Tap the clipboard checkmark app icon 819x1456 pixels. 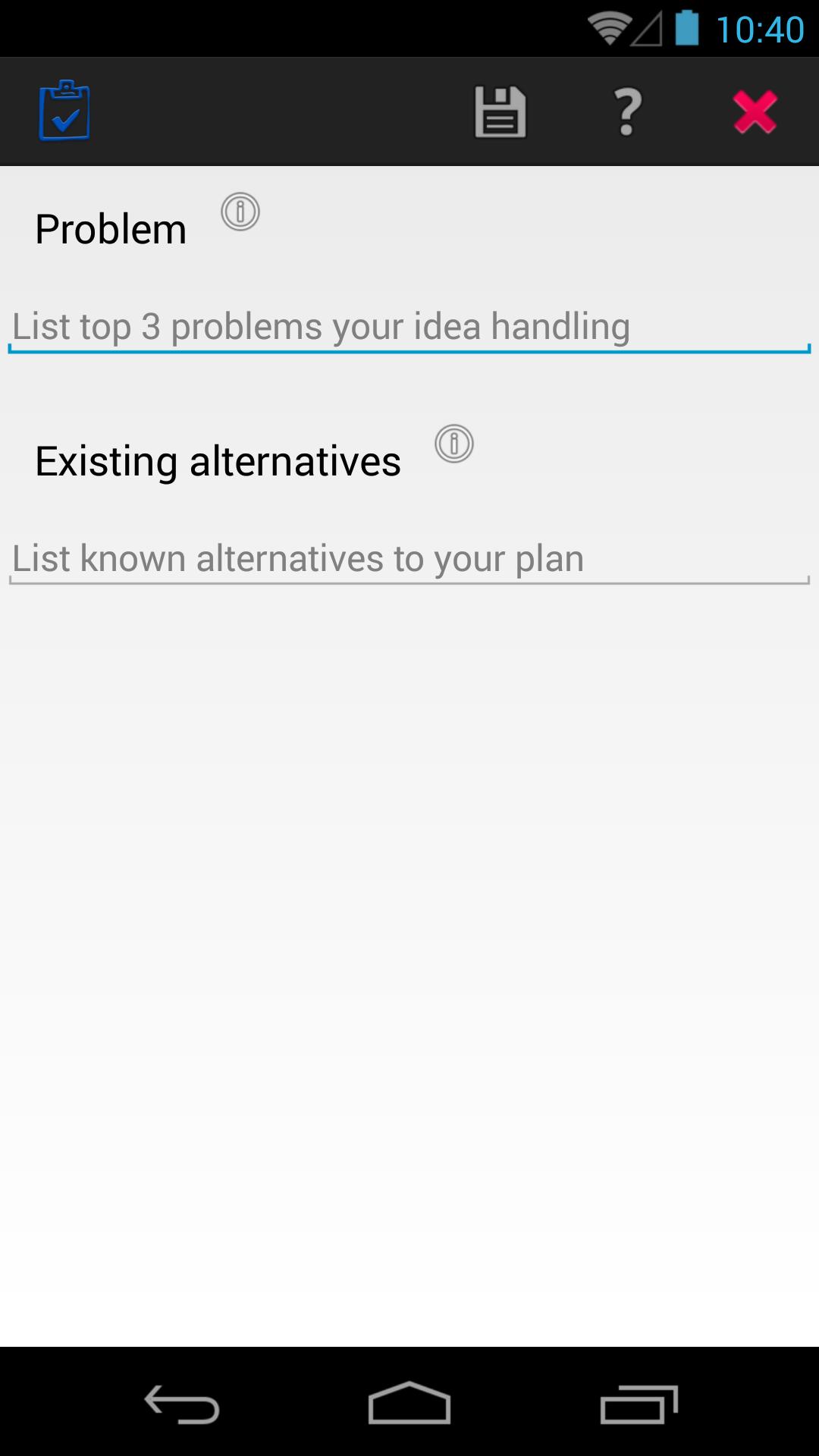pyautogui.click(x=64, y=111)
